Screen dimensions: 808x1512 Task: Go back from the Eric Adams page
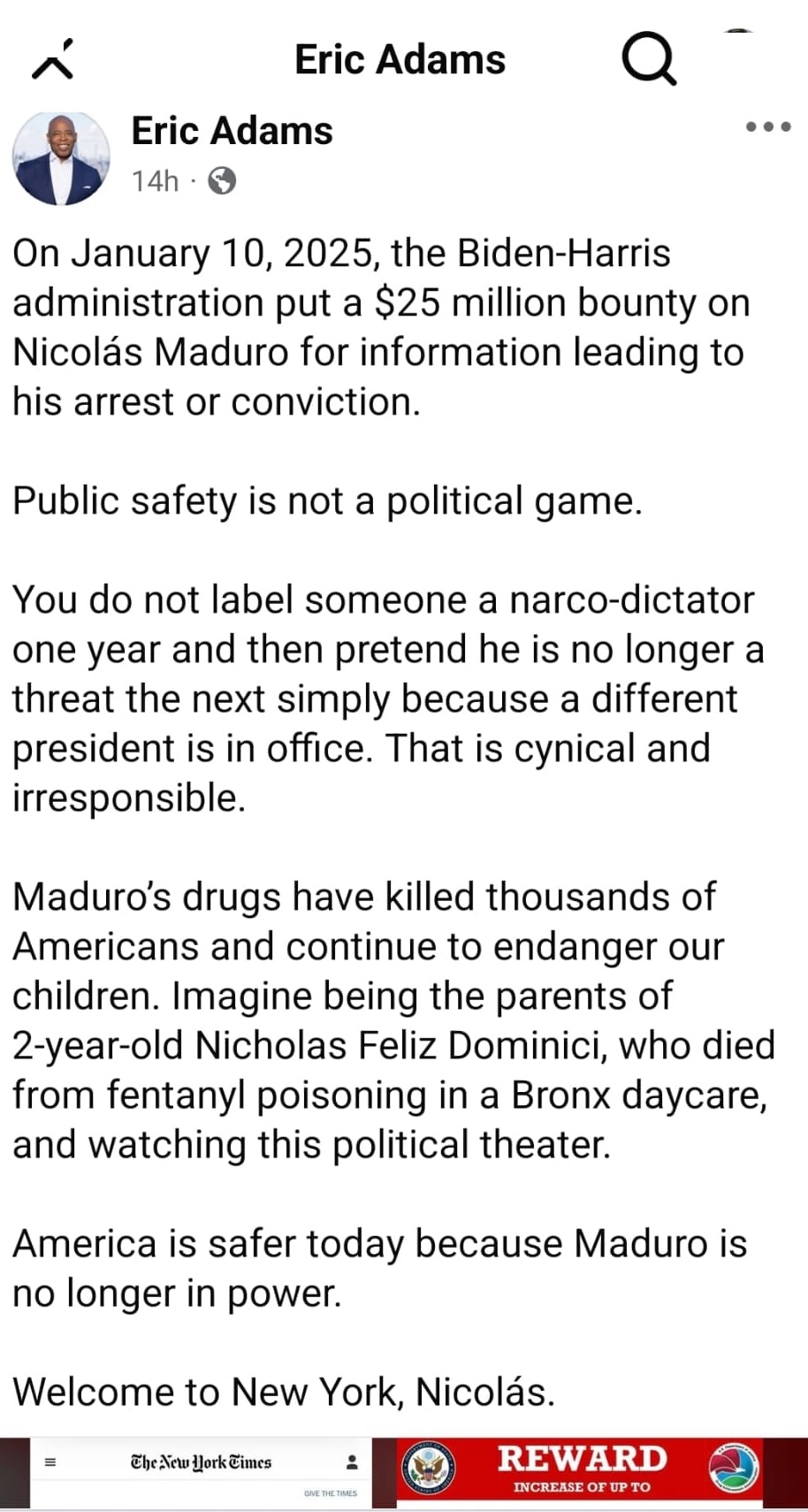[51, 62]
